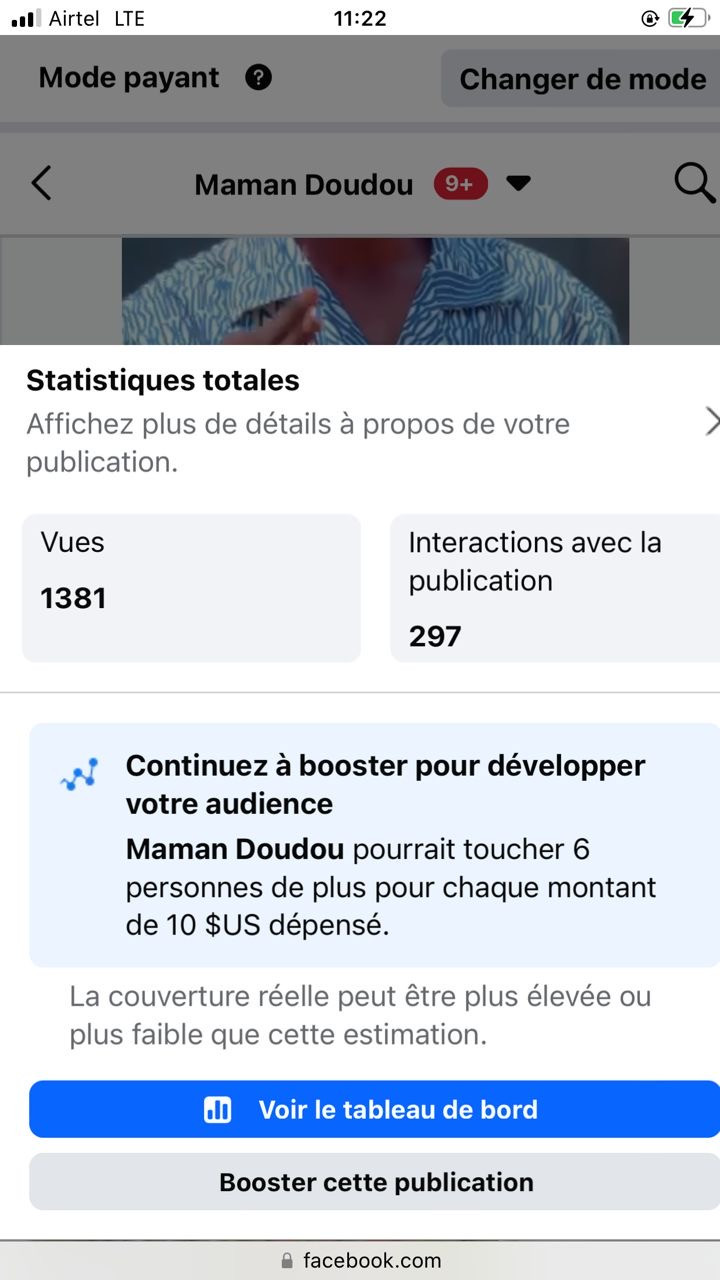The height and width of the screenshot is (1280, 720).
Task: Expand the Maman Doudou profile dropdown
Action: 518,183
